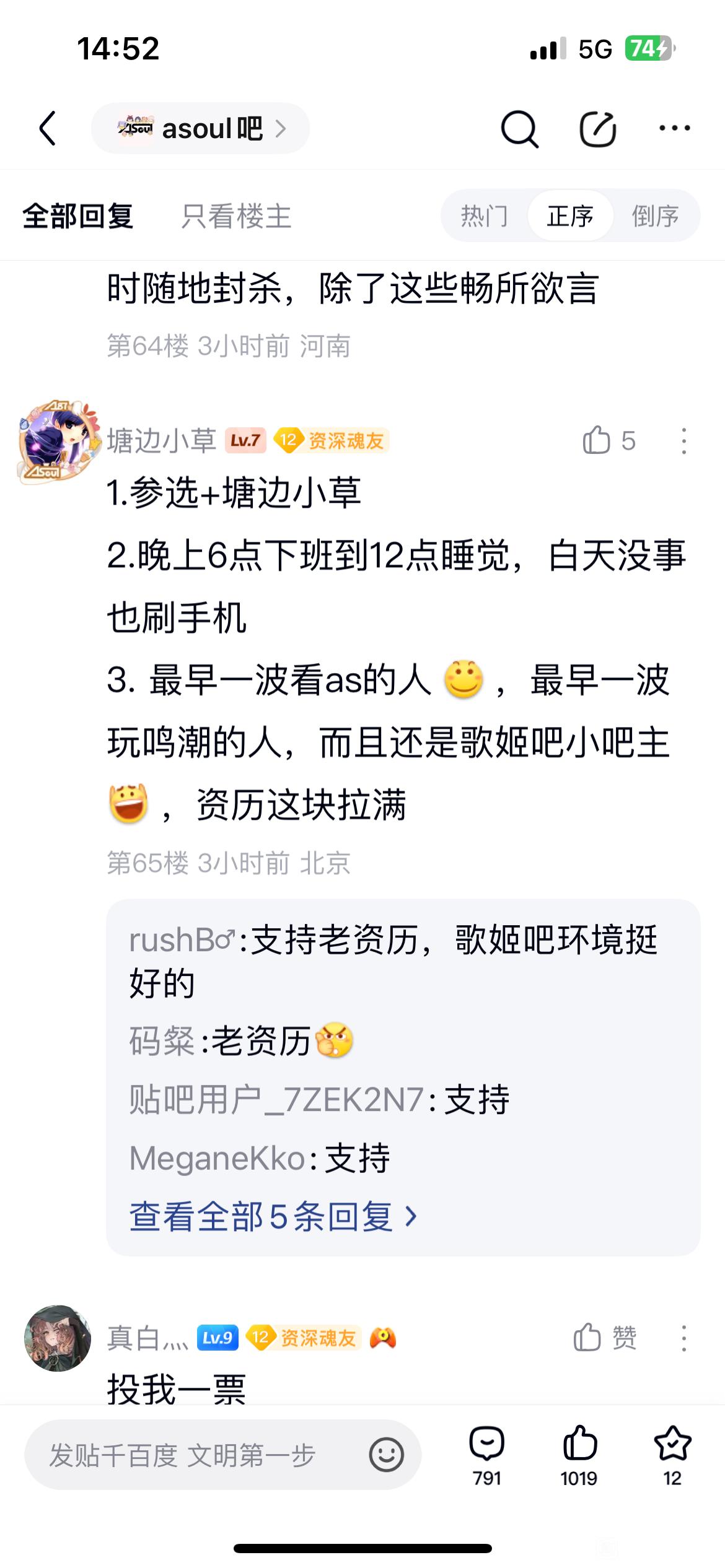The image size is (725, 1568).
Task: Like 塘边小草's reply
Action: [597, 441]
